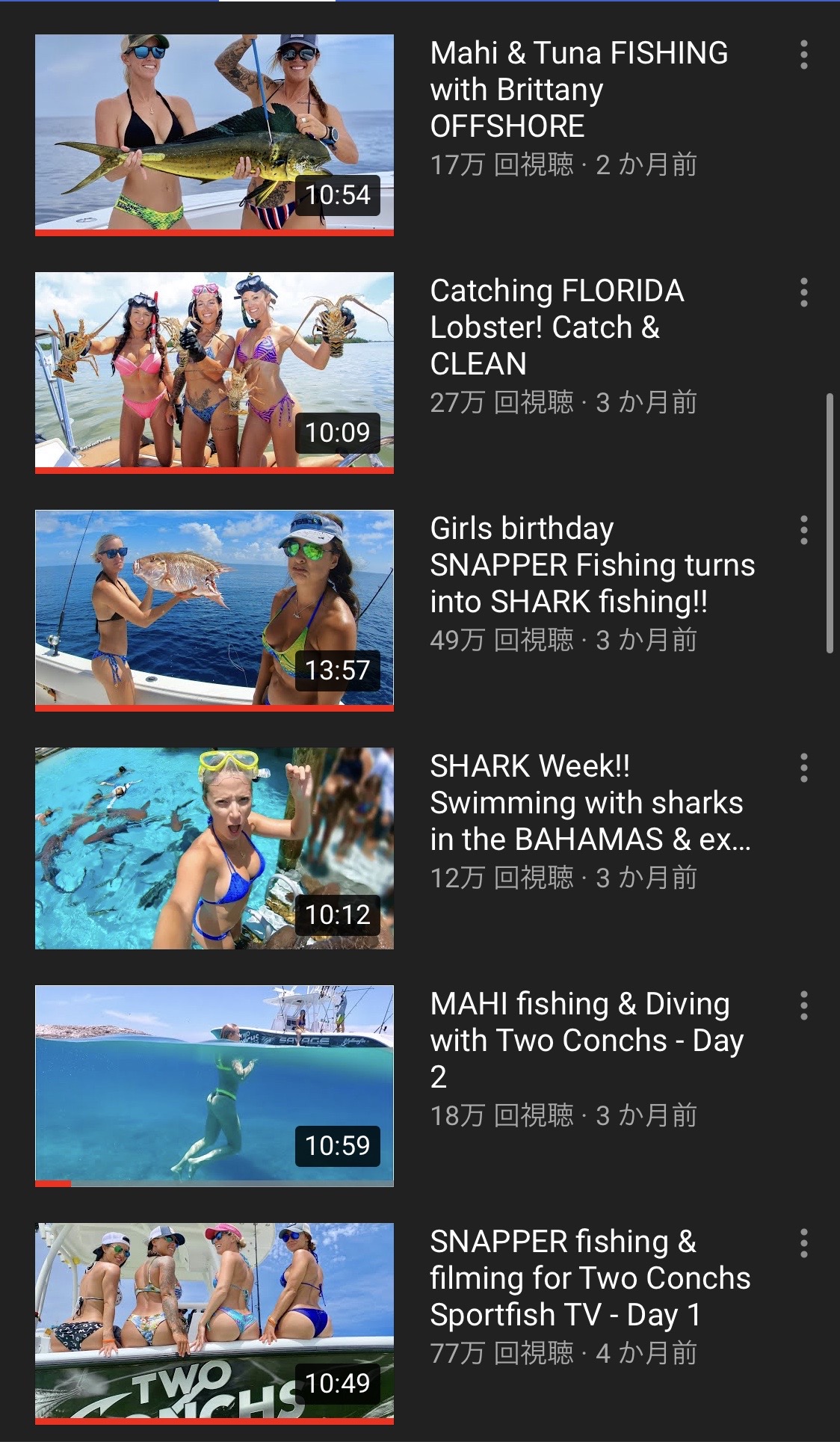Screen dimensions: 840x1442
Task: Open overflow menu for SNAPPER fishing Day 1
Action: [x=803, y=1243]
